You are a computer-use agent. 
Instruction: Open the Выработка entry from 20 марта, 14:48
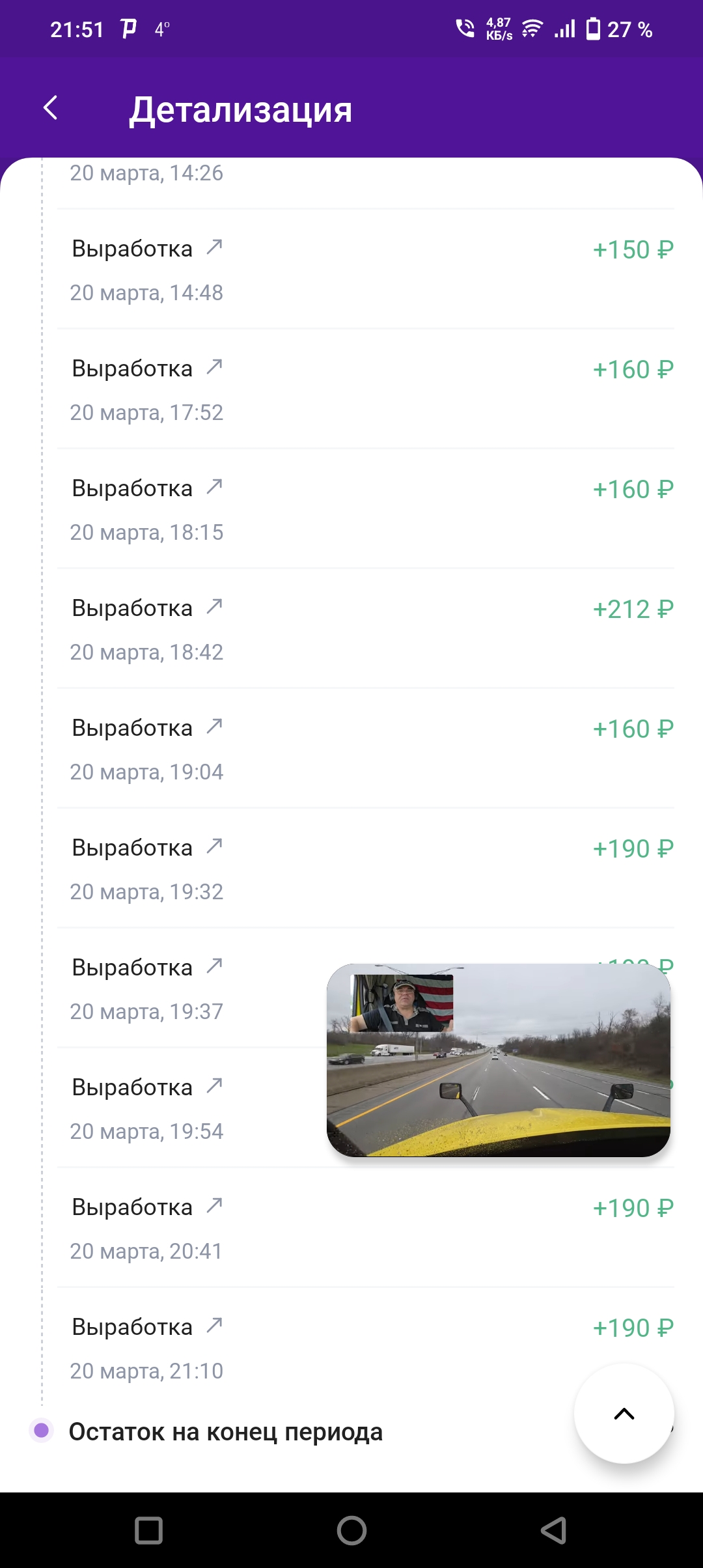click(x=366, y=270)
